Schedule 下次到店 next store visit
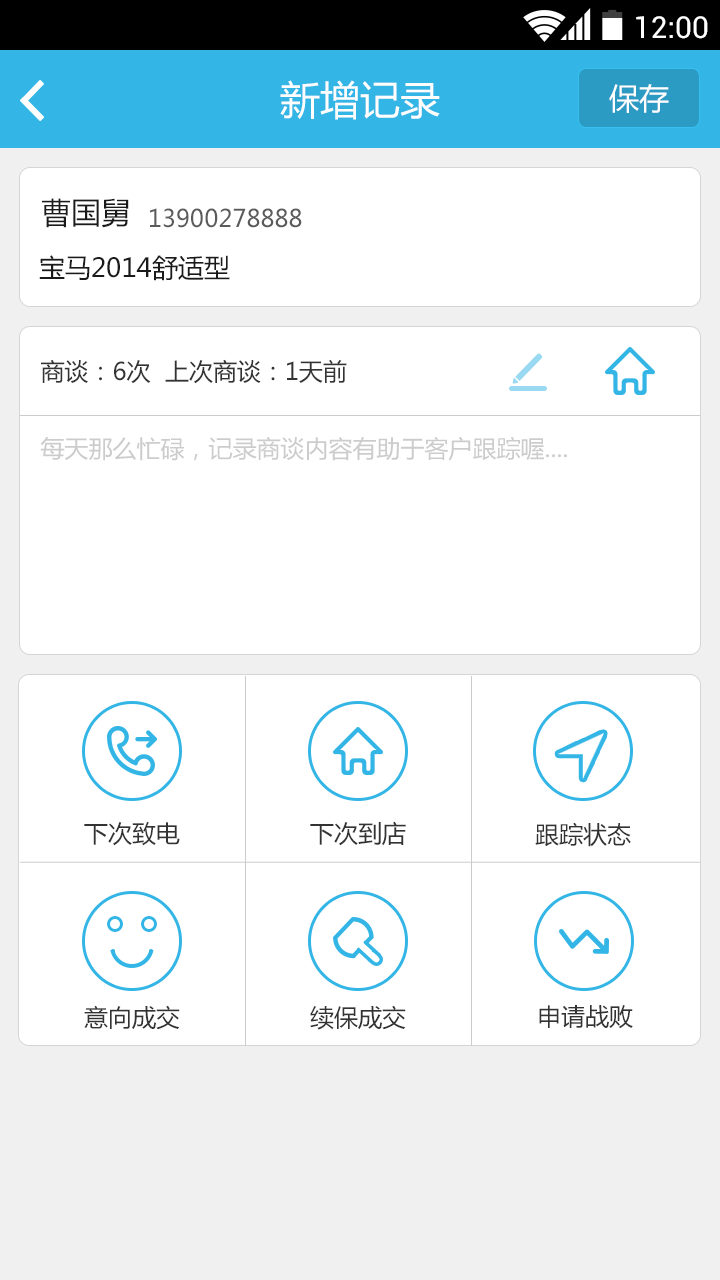 pos(358,768)
